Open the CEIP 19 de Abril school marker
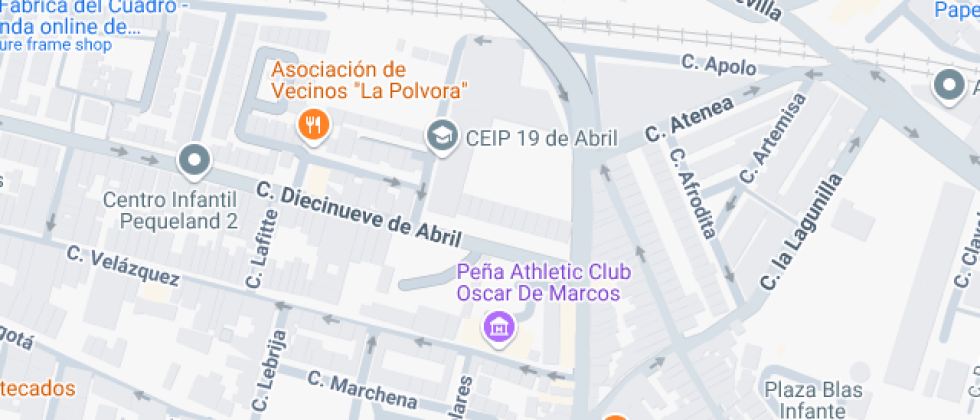 tap(442, 137)
